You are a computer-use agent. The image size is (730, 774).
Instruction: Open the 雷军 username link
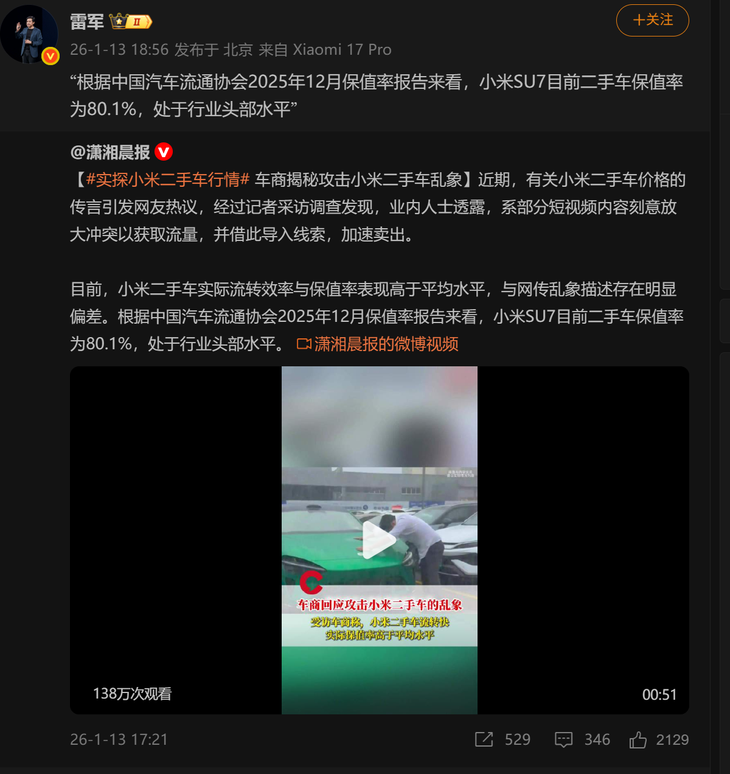tap(87, 21)
